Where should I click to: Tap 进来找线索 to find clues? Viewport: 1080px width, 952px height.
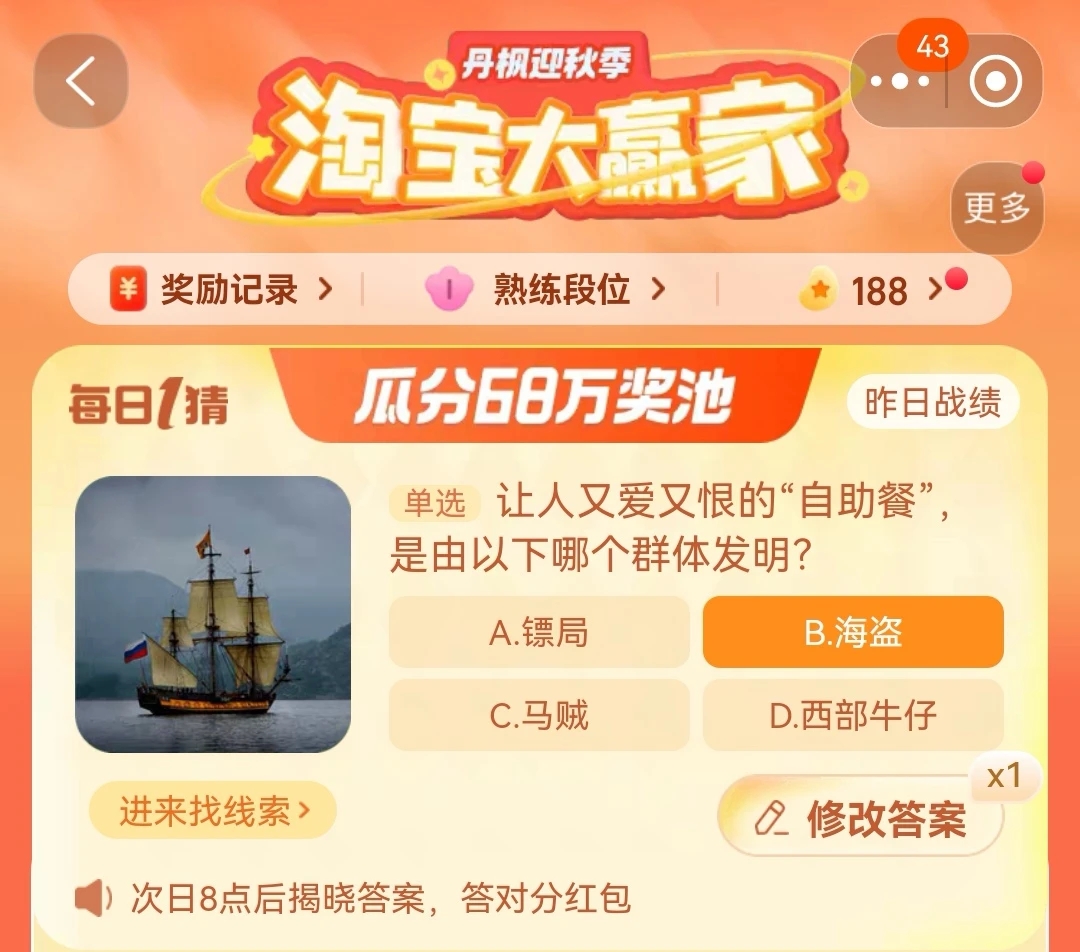point(213,810)
